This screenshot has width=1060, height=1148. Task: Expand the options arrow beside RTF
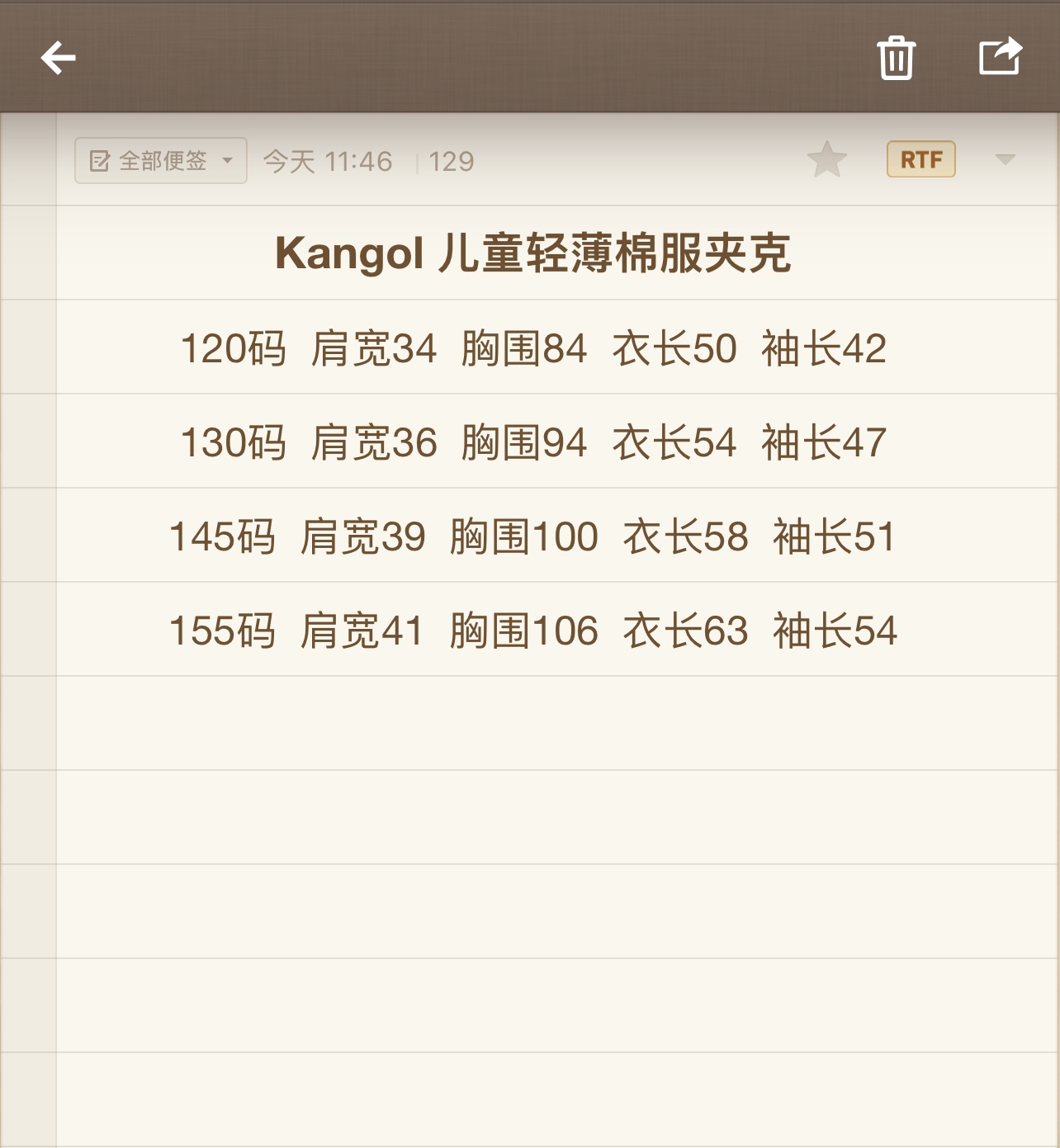[1005, 159]
